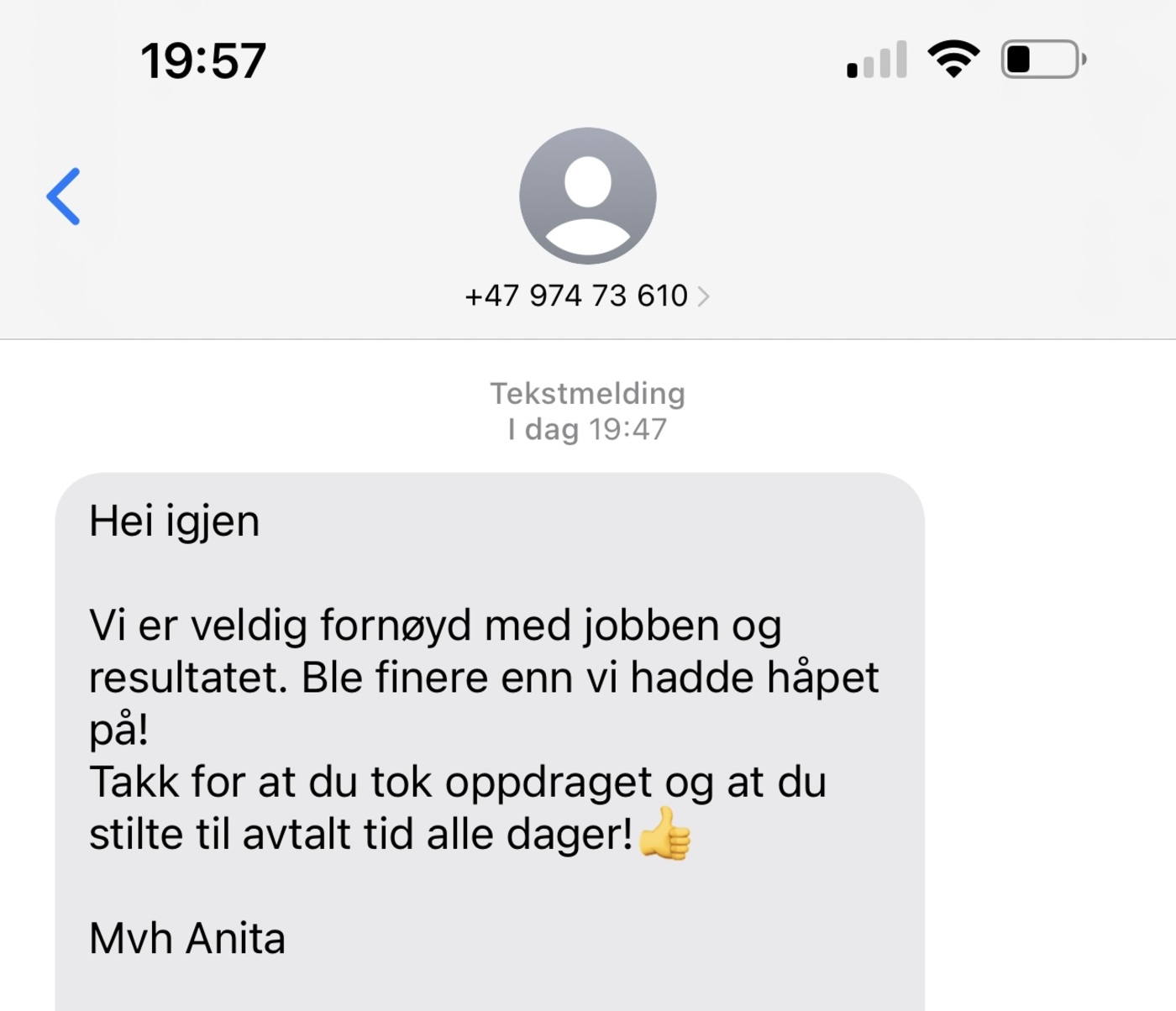Go back to the message list
The image size is (1176, 1011).
click(x=64, y=196)
